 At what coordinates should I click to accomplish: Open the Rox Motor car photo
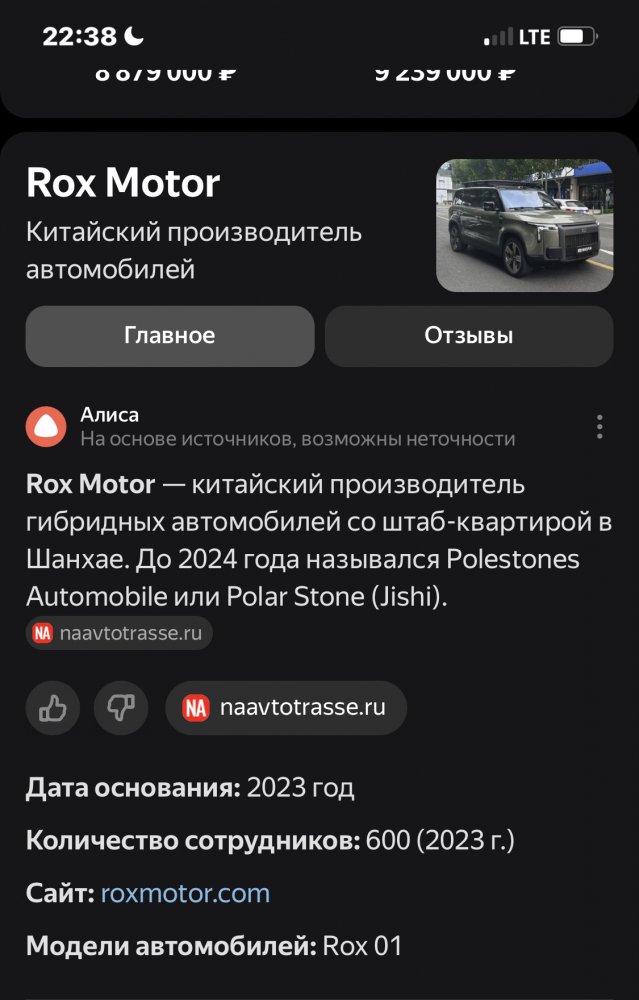(524, 226)
